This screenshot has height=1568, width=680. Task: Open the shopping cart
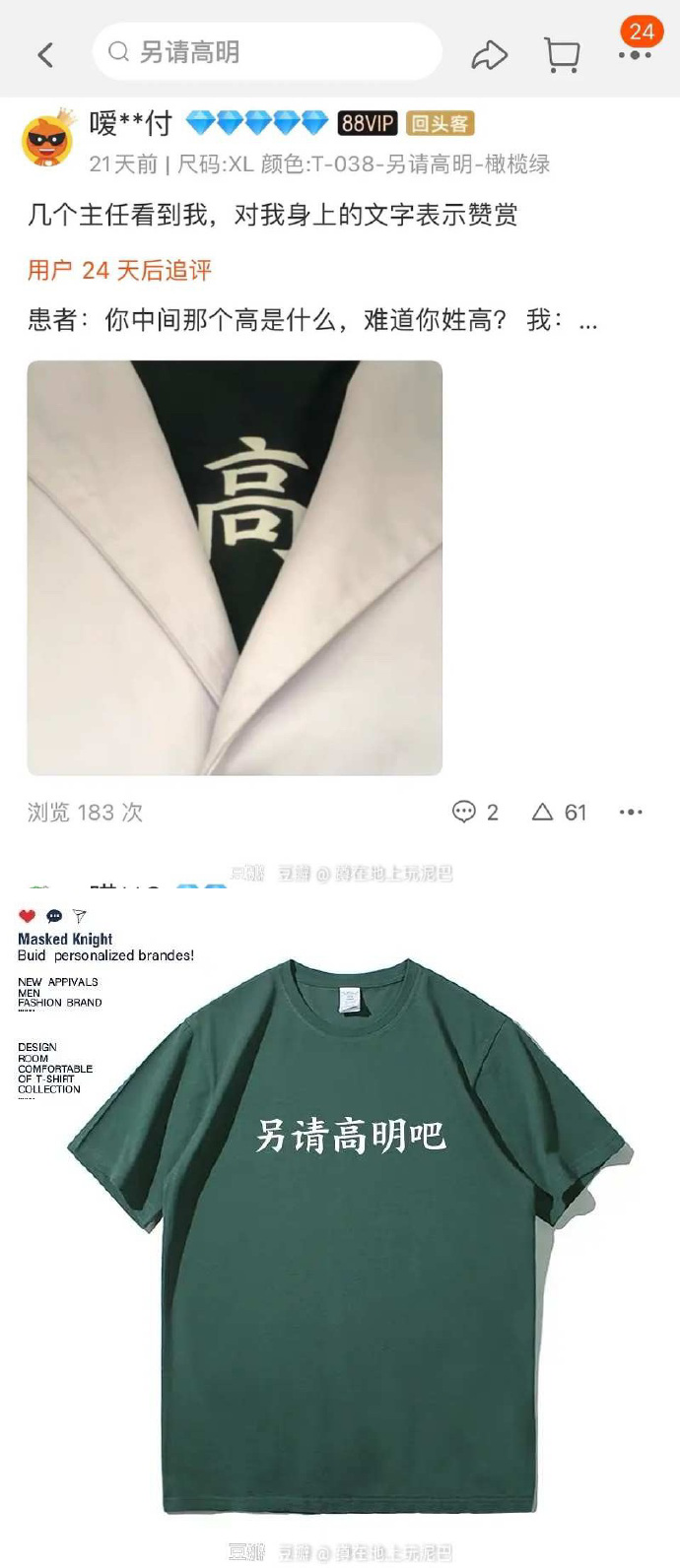tap(562, 54)
